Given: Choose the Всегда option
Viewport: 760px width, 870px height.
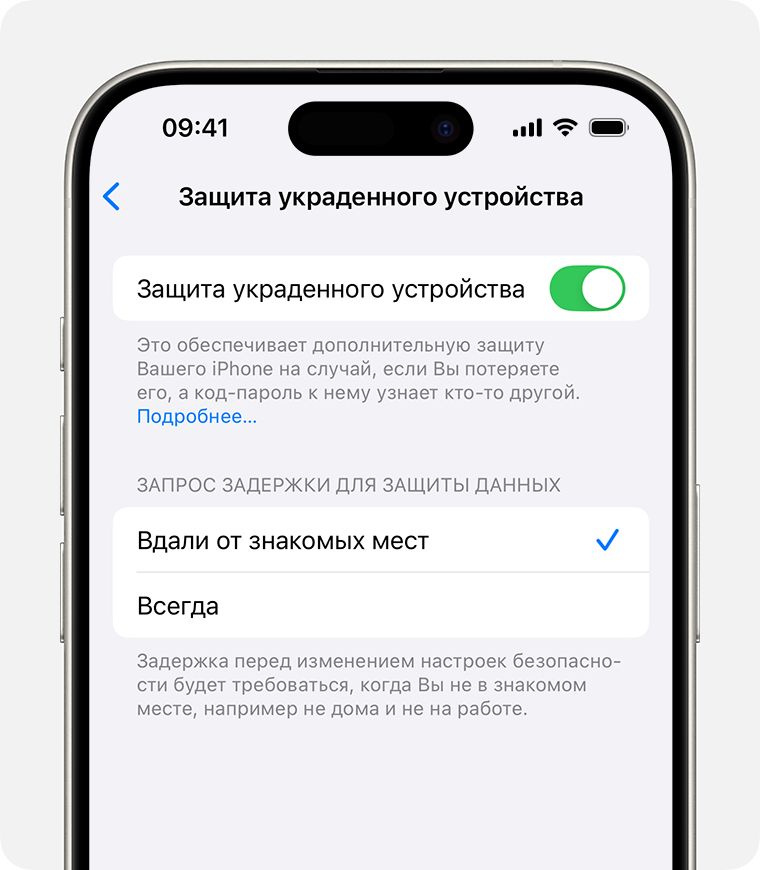Looking at the screenshot, I should (381, 605).
